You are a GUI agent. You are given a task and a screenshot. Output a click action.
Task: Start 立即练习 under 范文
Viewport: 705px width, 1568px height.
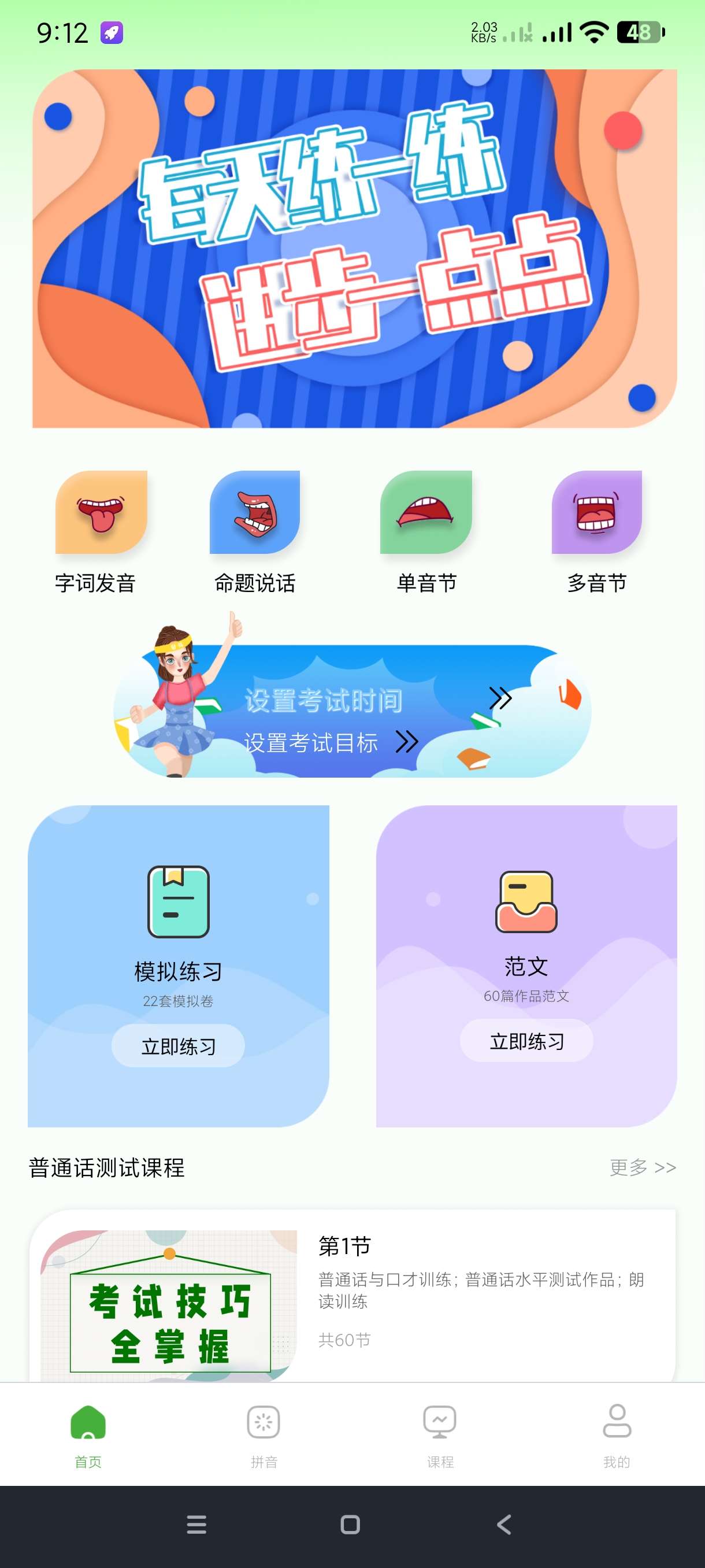point(526,1041)
